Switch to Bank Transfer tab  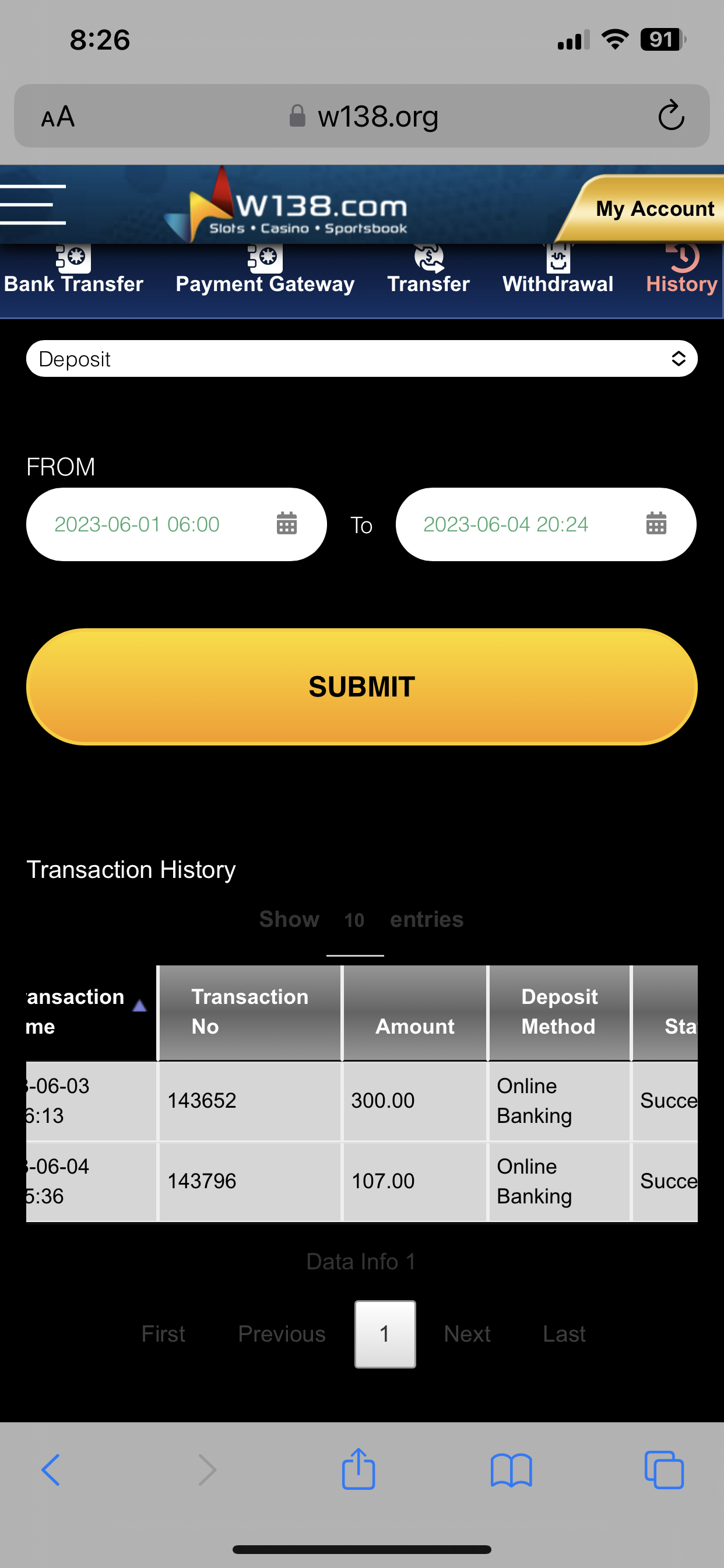click(73, 272)
